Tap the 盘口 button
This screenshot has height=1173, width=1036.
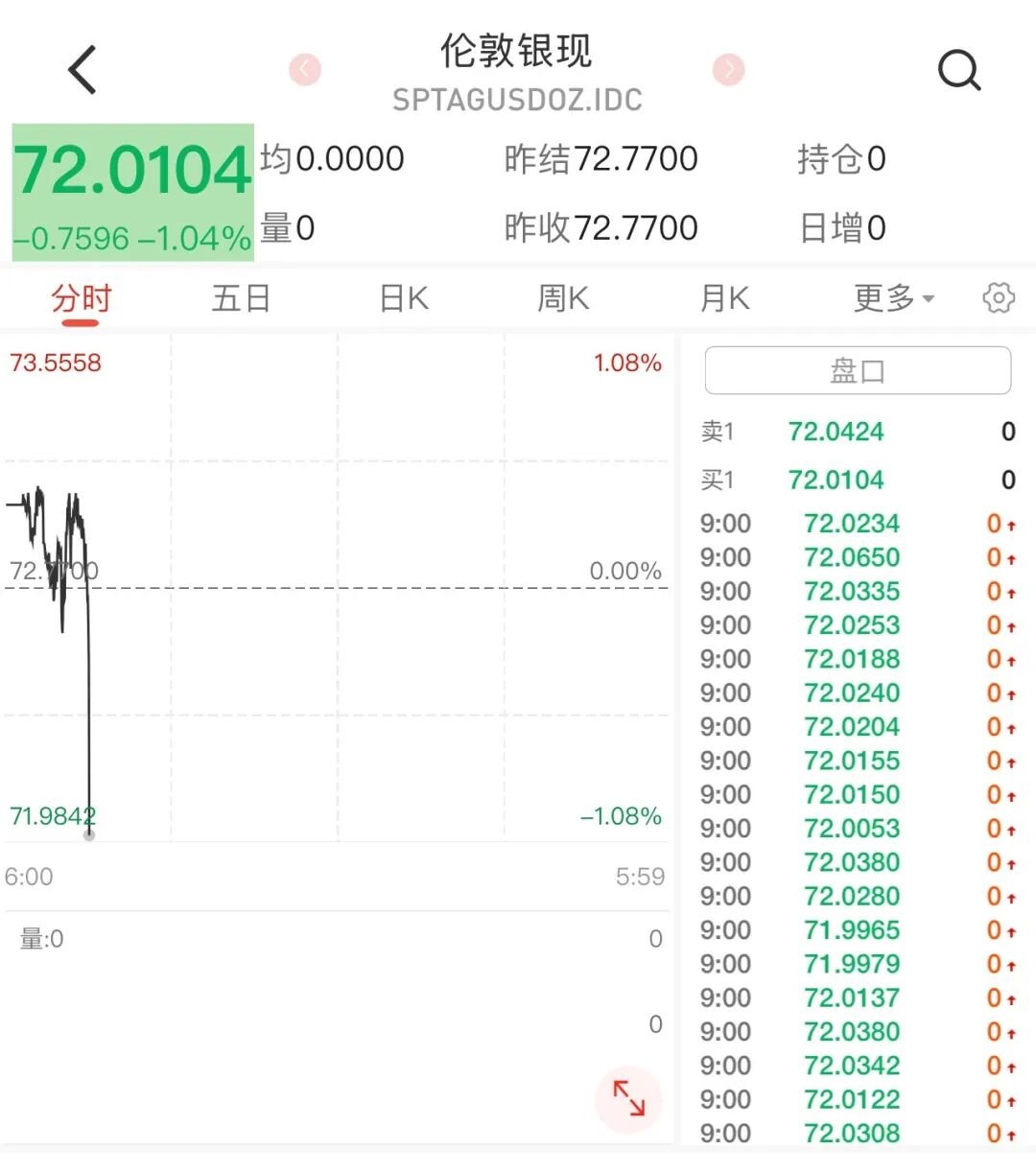(858, 370)
